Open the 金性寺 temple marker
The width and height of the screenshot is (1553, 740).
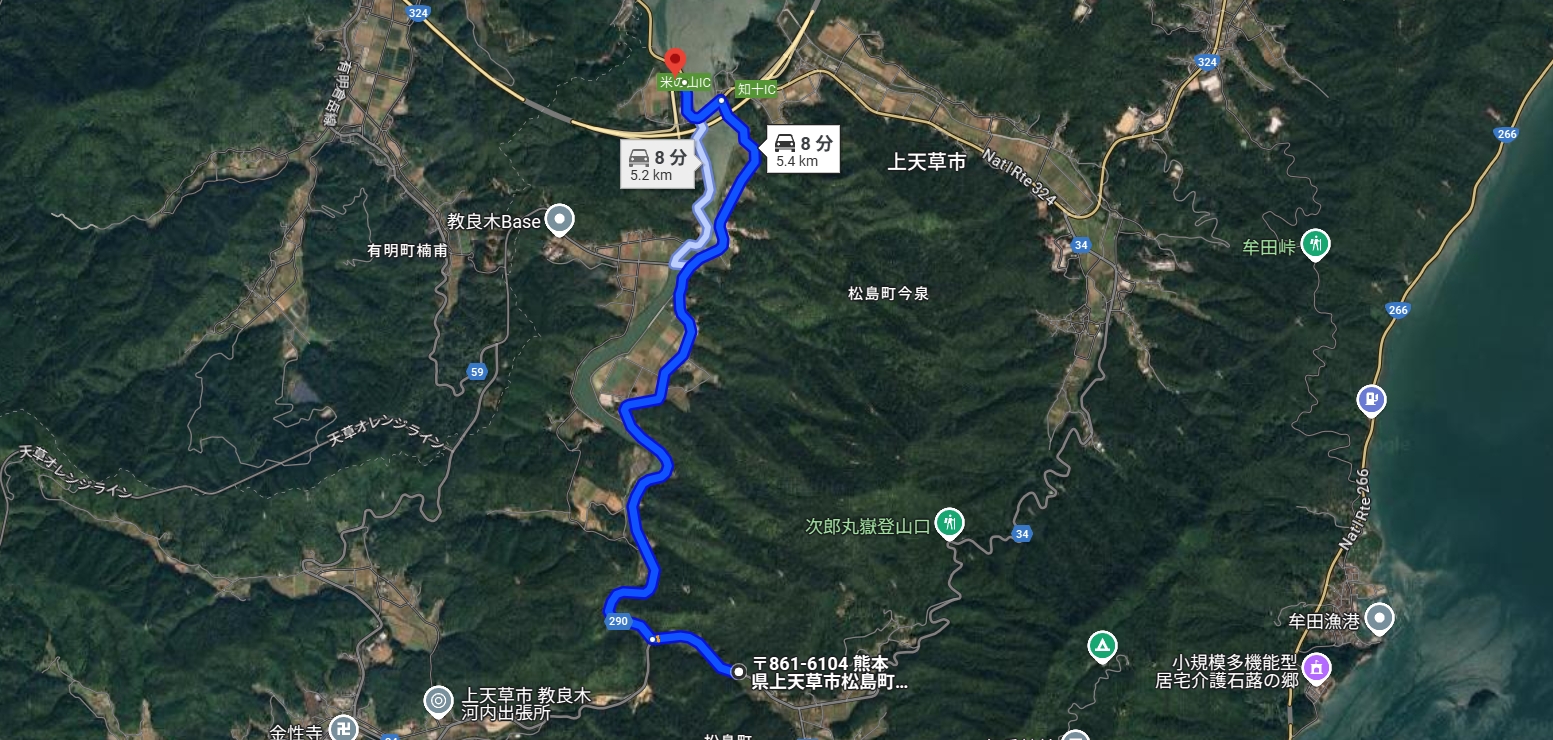tap(344, 728)
